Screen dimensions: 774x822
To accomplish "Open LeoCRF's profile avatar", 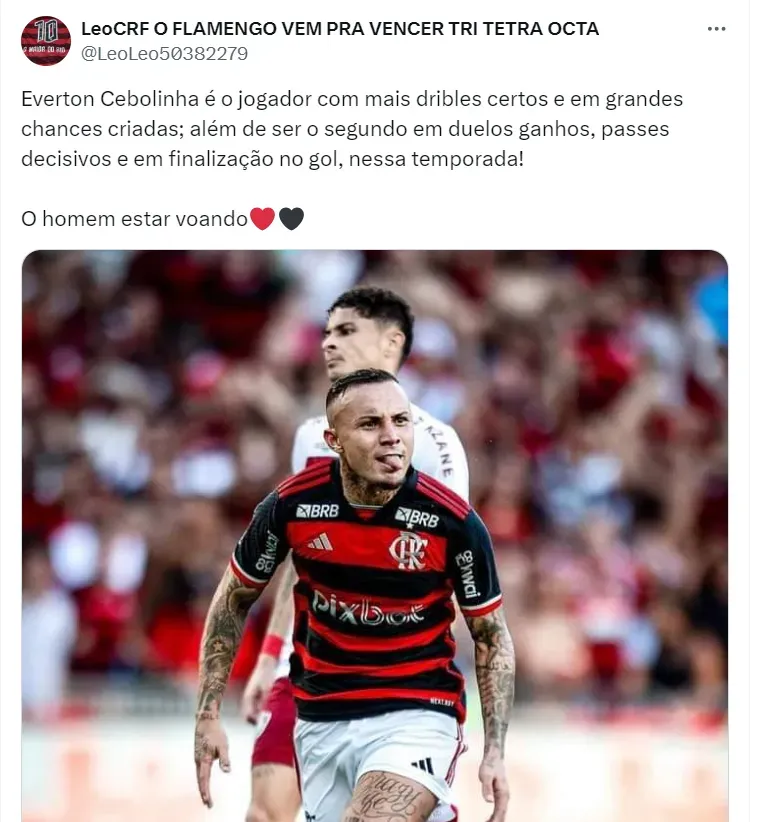I will click(46, 41).
